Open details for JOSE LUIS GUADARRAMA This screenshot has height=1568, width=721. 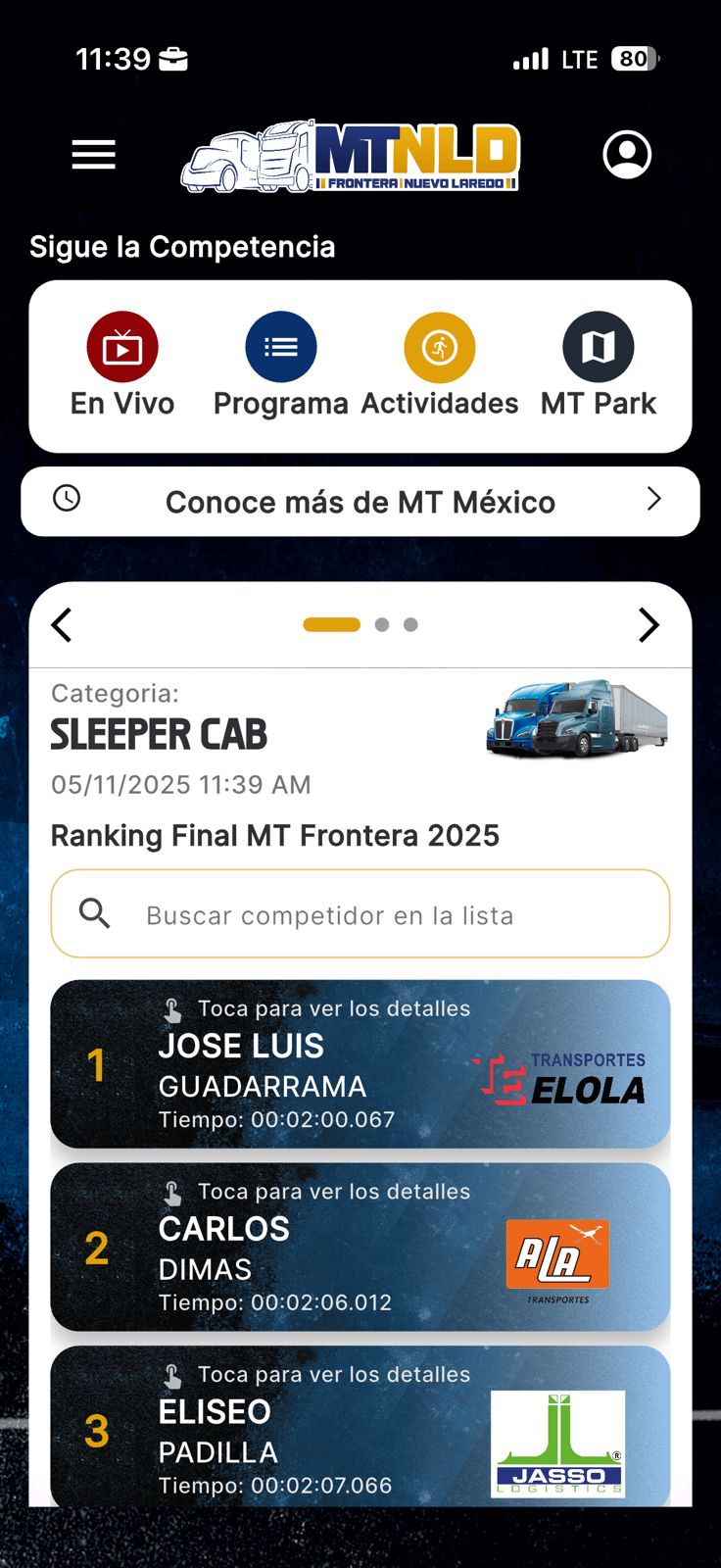[360, 1064]
